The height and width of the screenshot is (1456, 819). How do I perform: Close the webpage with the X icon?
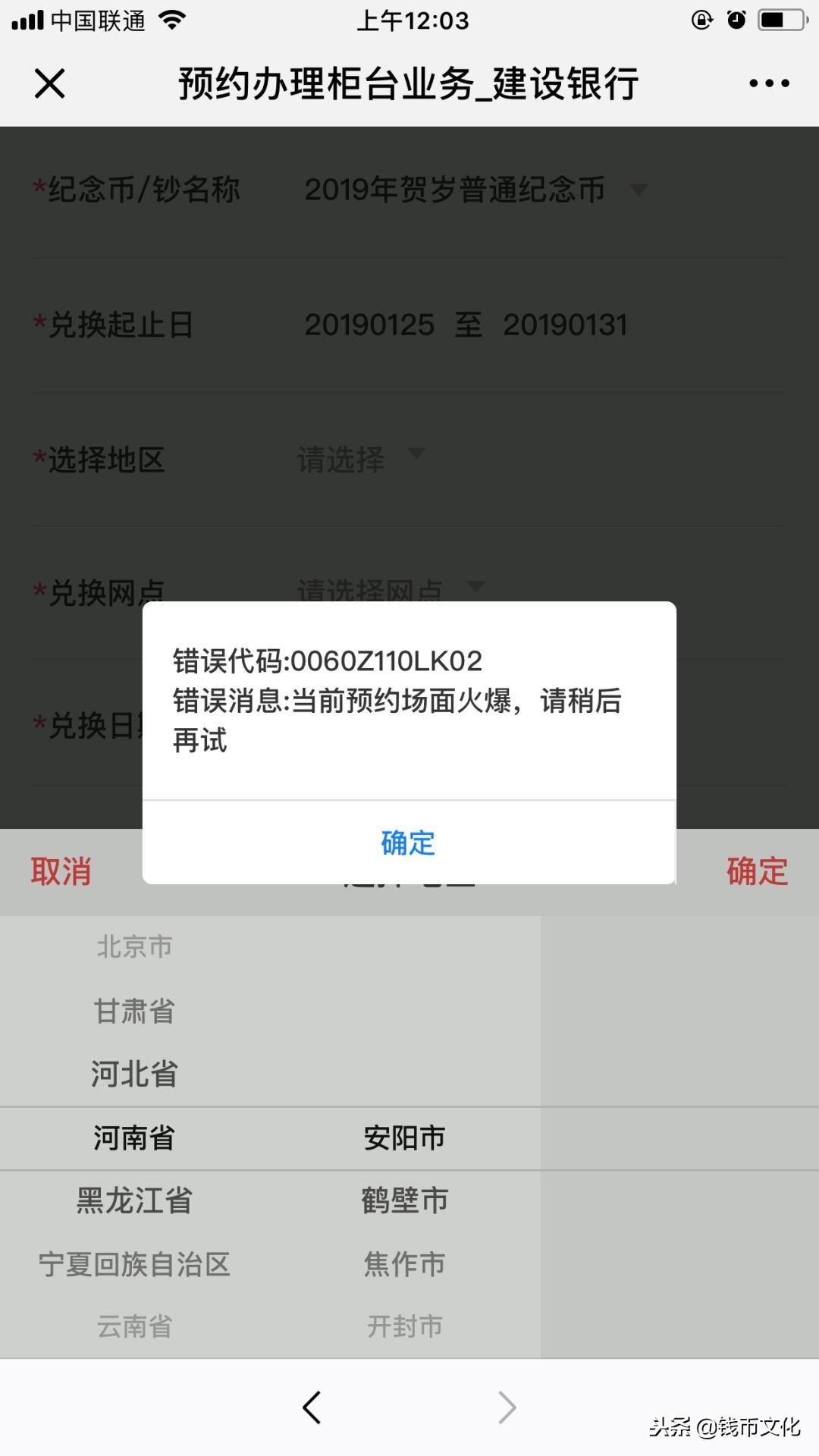point(50,83)
